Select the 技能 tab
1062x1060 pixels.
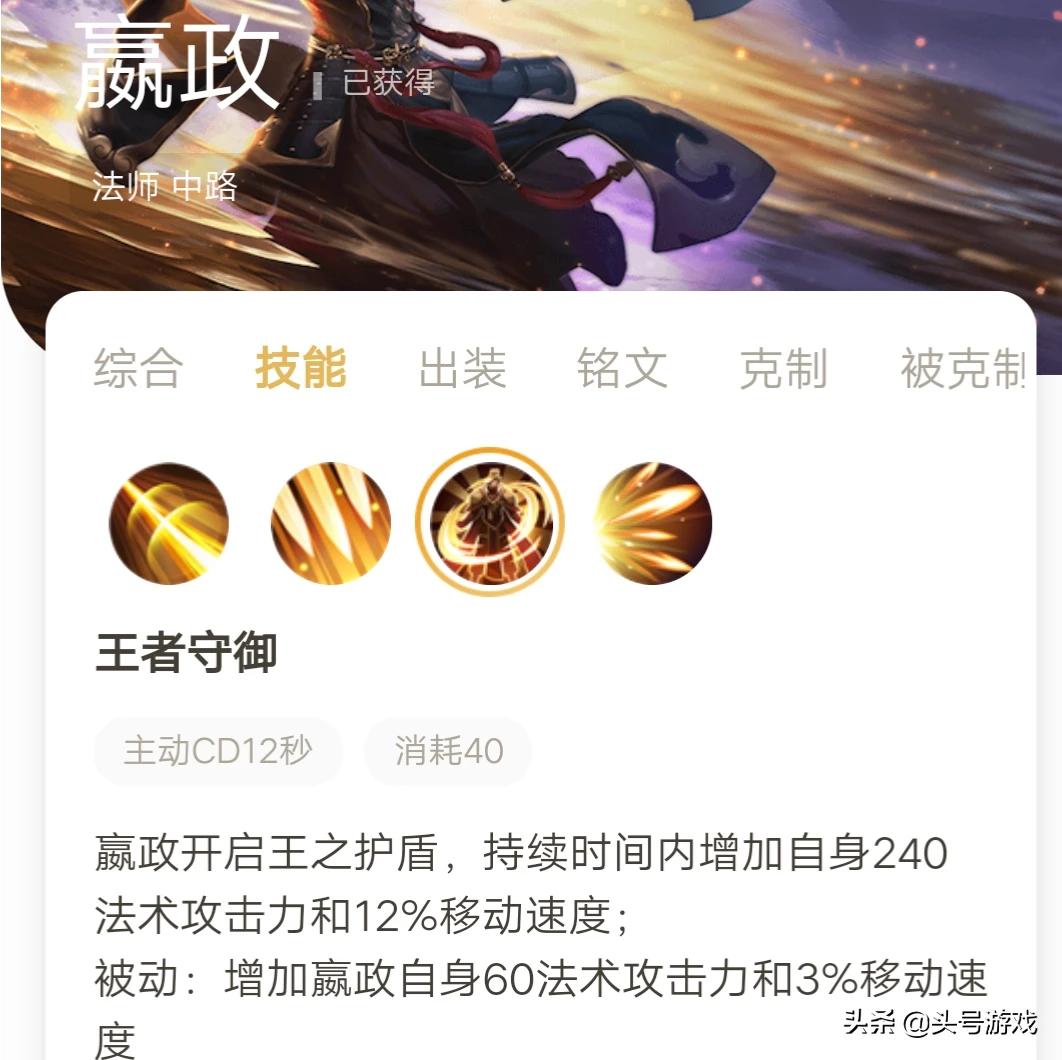click(300, 369)
